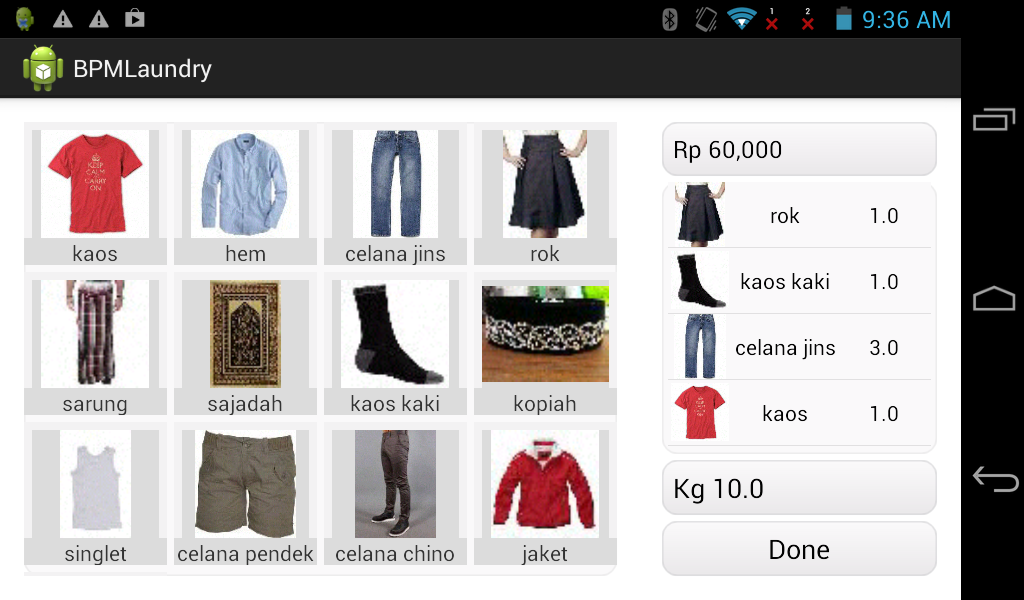This screenshot has width=1024, height=600.
Task: Select the hem shirt tile
Action: point(245,195)
